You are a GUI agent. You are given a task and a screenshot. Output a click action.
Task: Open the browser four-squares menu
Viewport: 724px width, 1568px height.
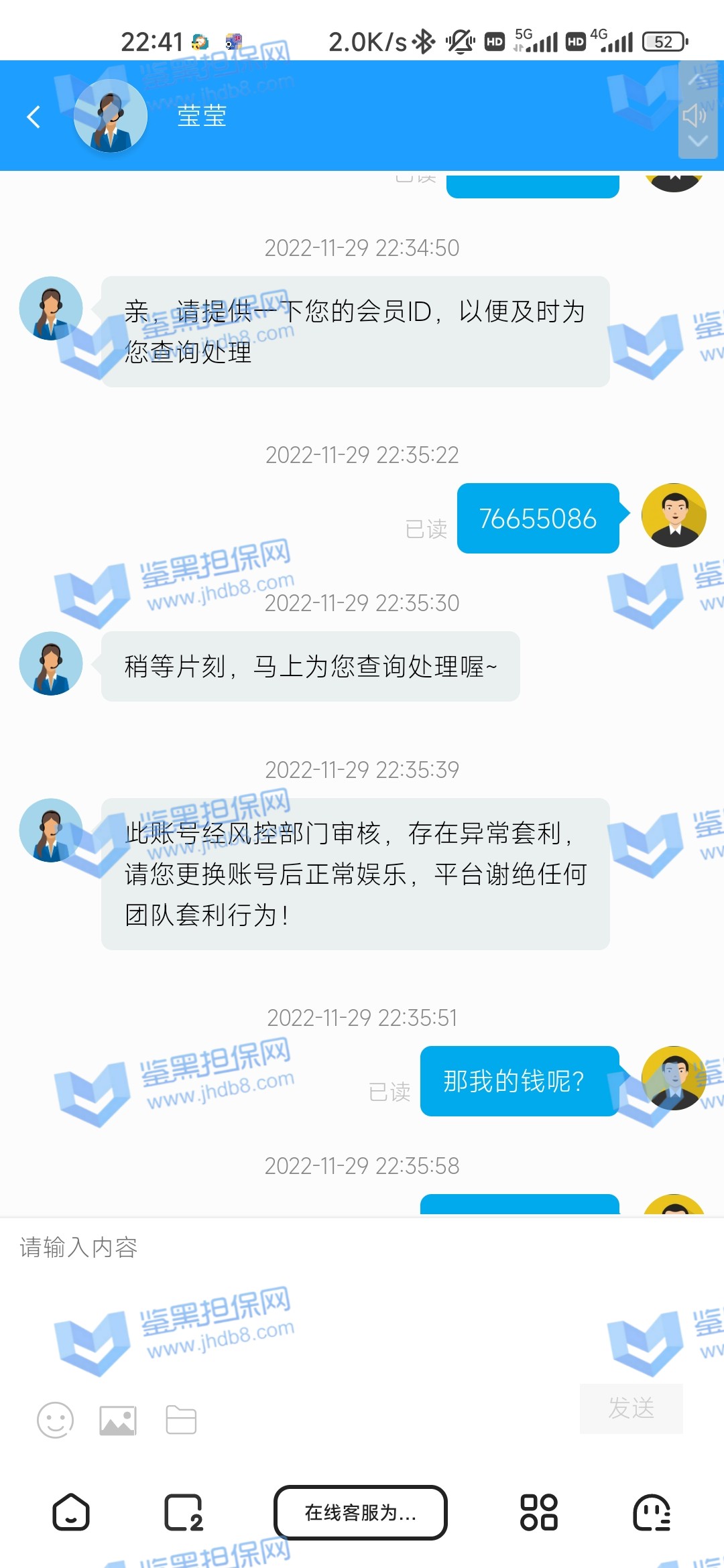coord(539,1512)
